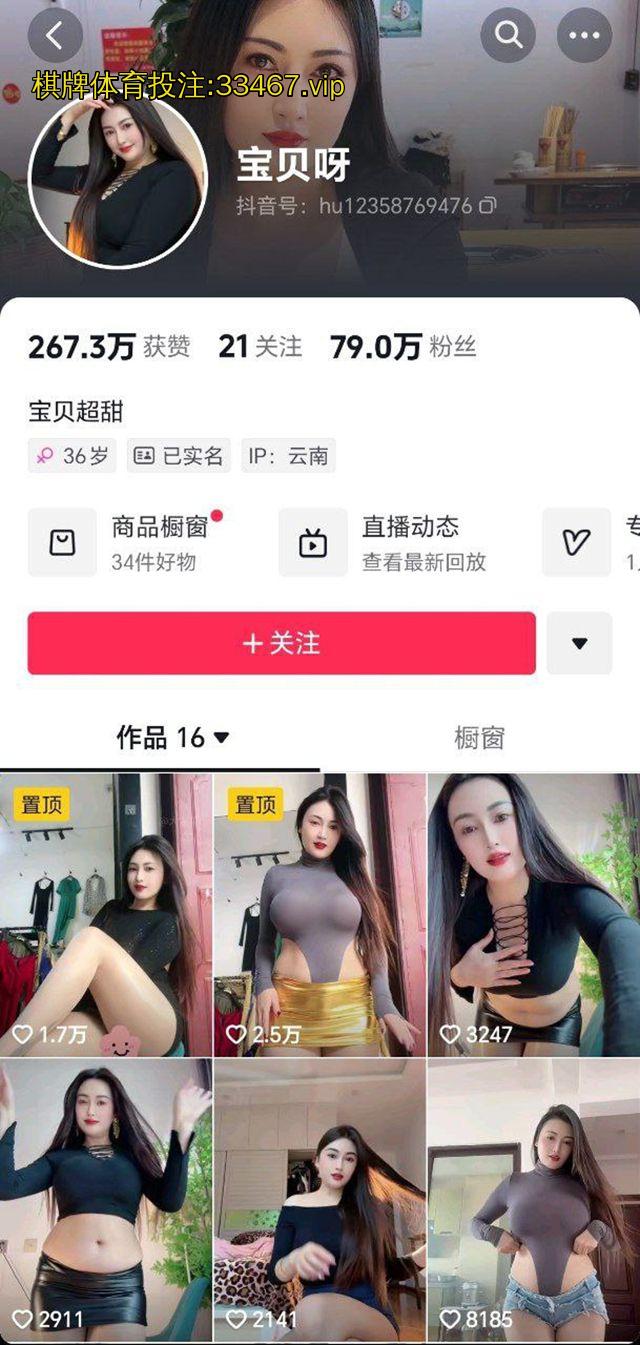The height and width of the screenshot is (1345, 640).
Task: Open the pinned video with 2.5万 likes
Action: (320, 915)
